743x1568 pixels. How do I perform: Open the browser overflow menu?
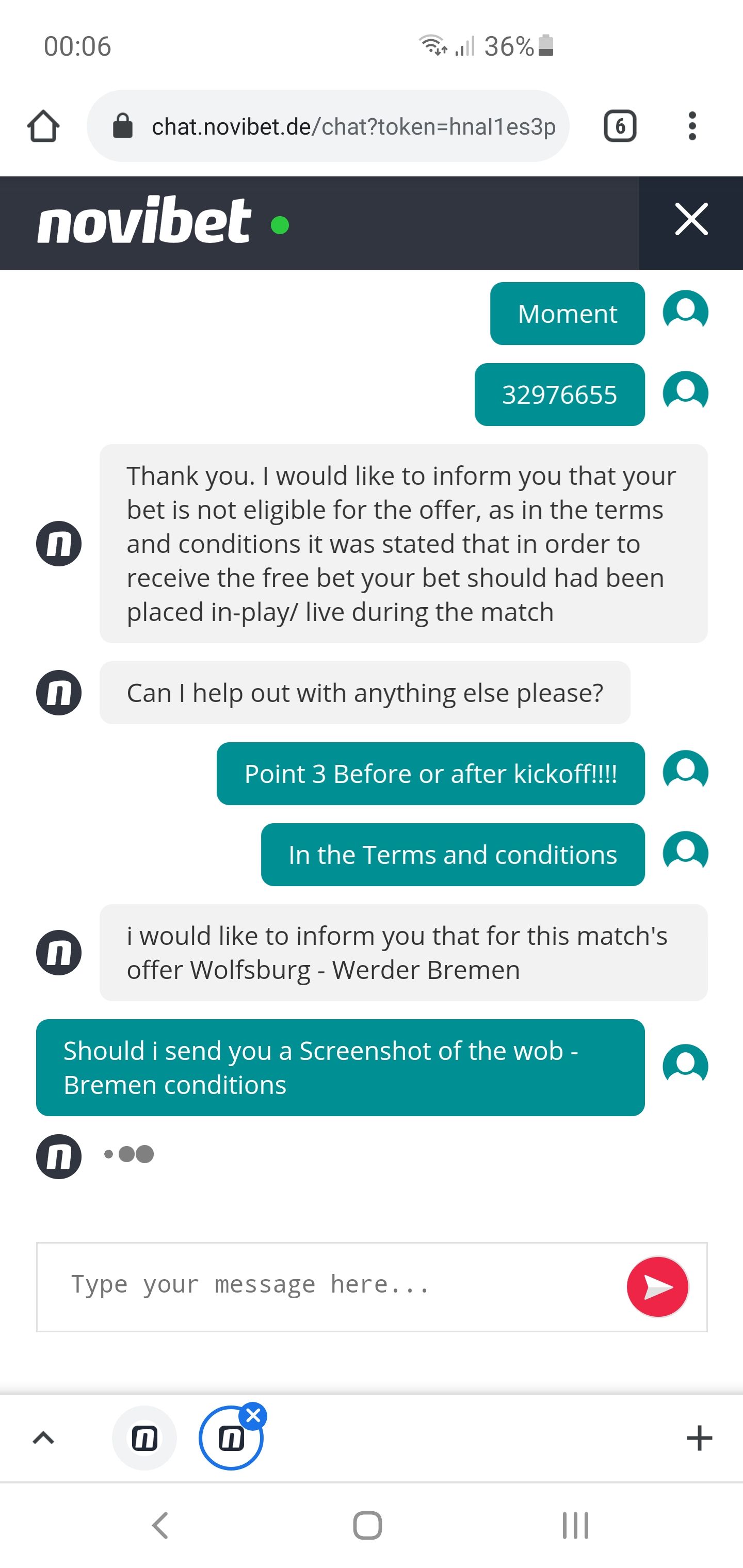tap(691, 126)
